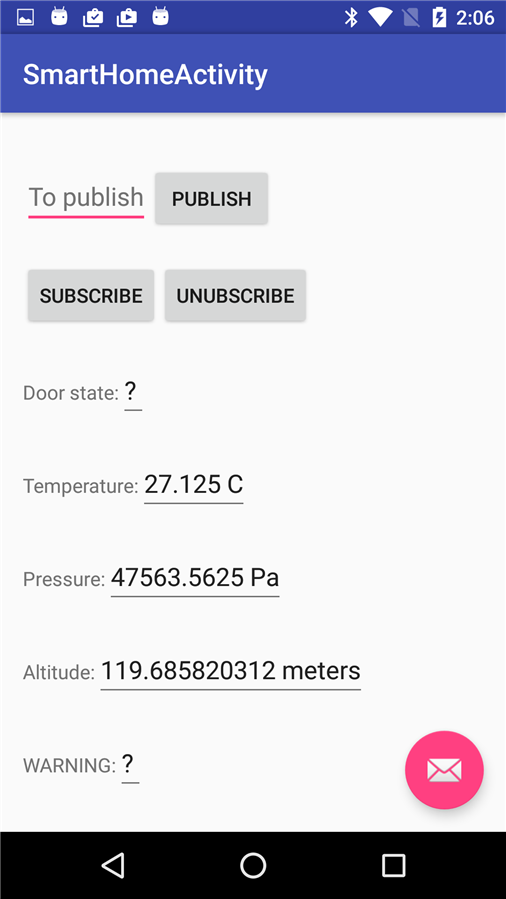The height and width of the screenshot is (899, 506).
Task: Tap the To publish text field
Action: [86, 198]
